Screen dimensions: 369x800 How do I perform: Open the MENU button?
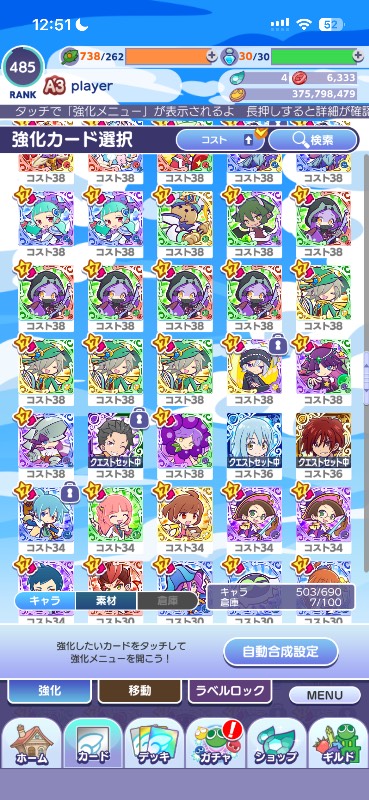[x=325, y=695]
